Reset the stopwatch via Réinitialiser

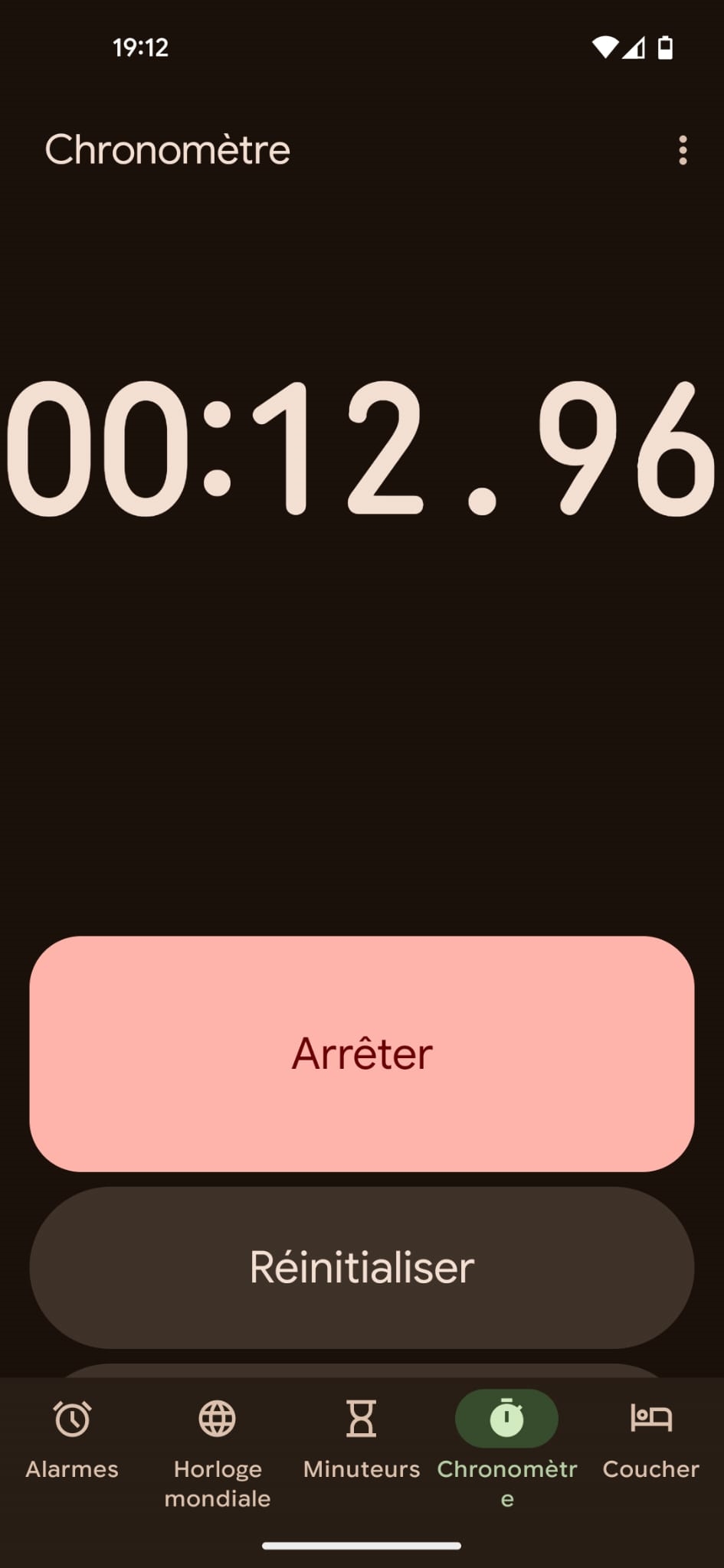tap(362, 1267)
